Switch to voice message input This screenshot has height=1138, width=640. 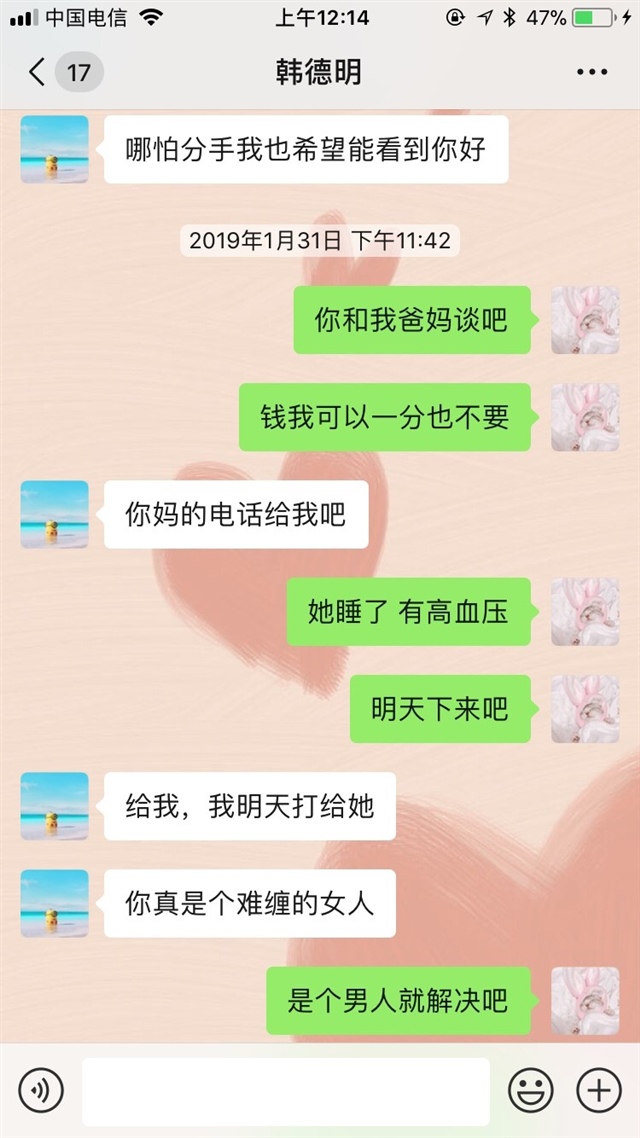point(41,1090)
